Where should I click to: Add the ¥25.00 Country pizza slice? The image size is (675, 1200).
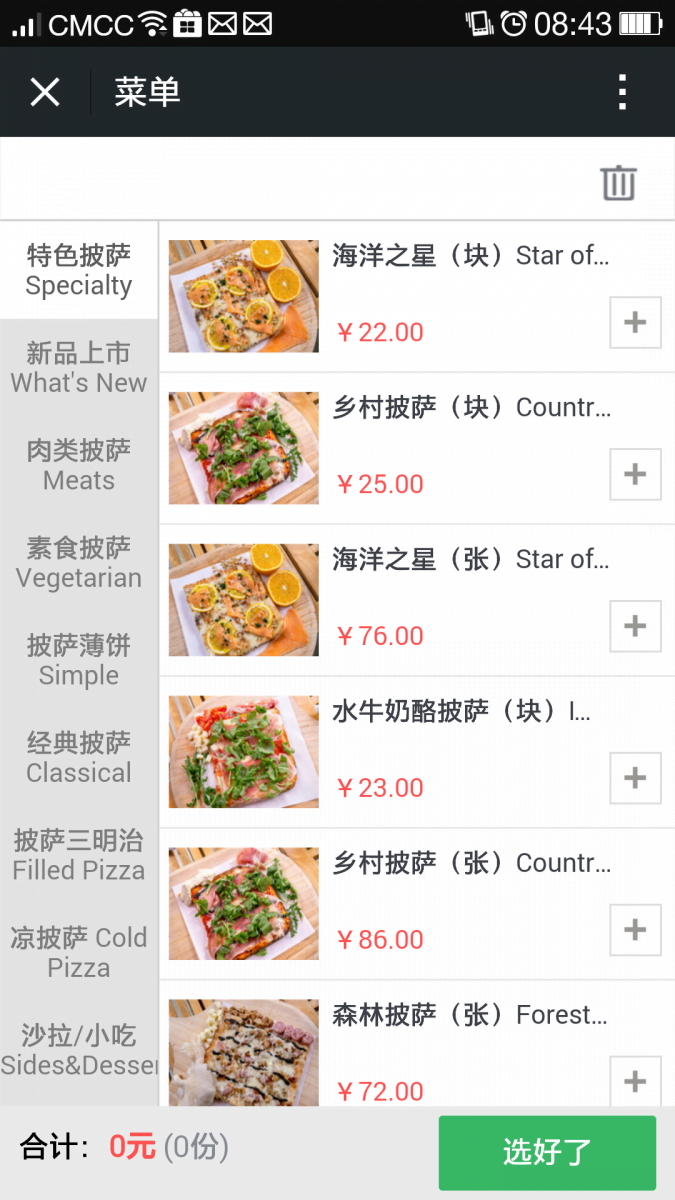pyautogui.click(x=635, y=474)
